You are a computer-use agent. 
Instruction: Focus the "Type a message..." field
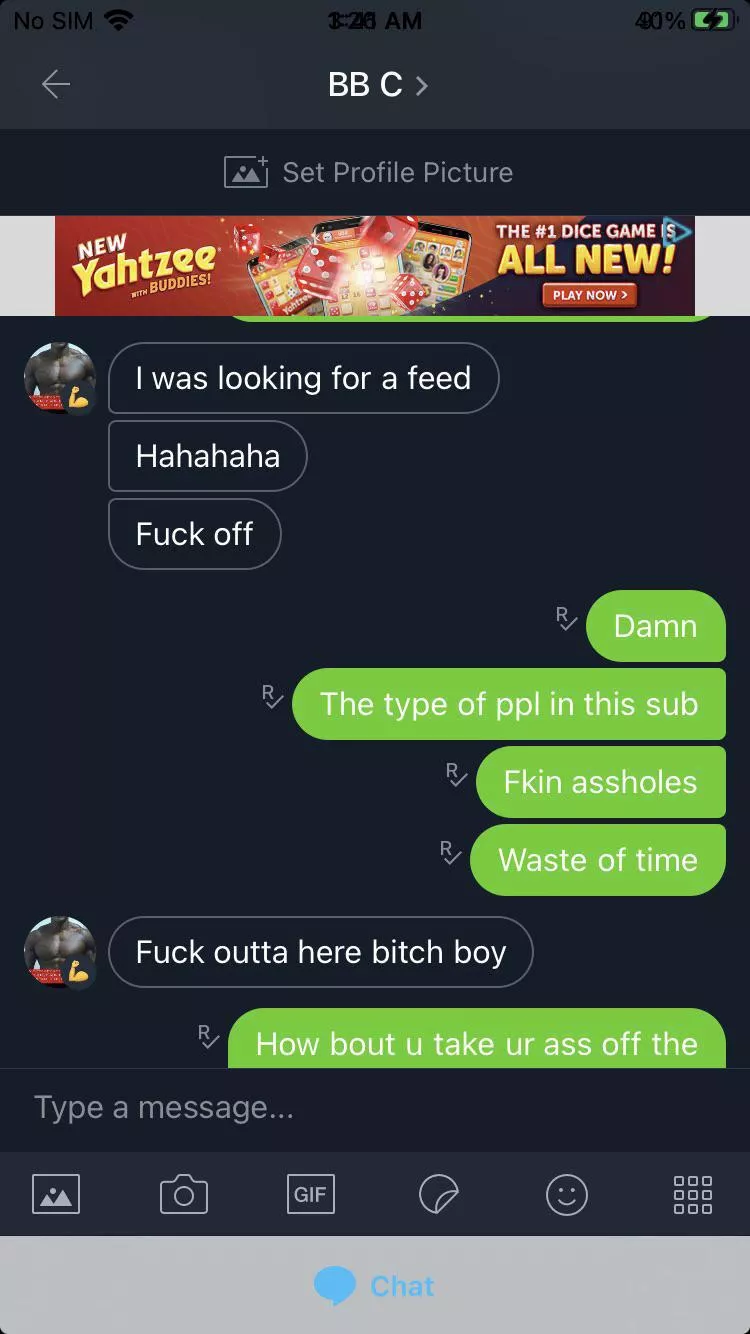pyautogui.click(x=375, y=1108)
